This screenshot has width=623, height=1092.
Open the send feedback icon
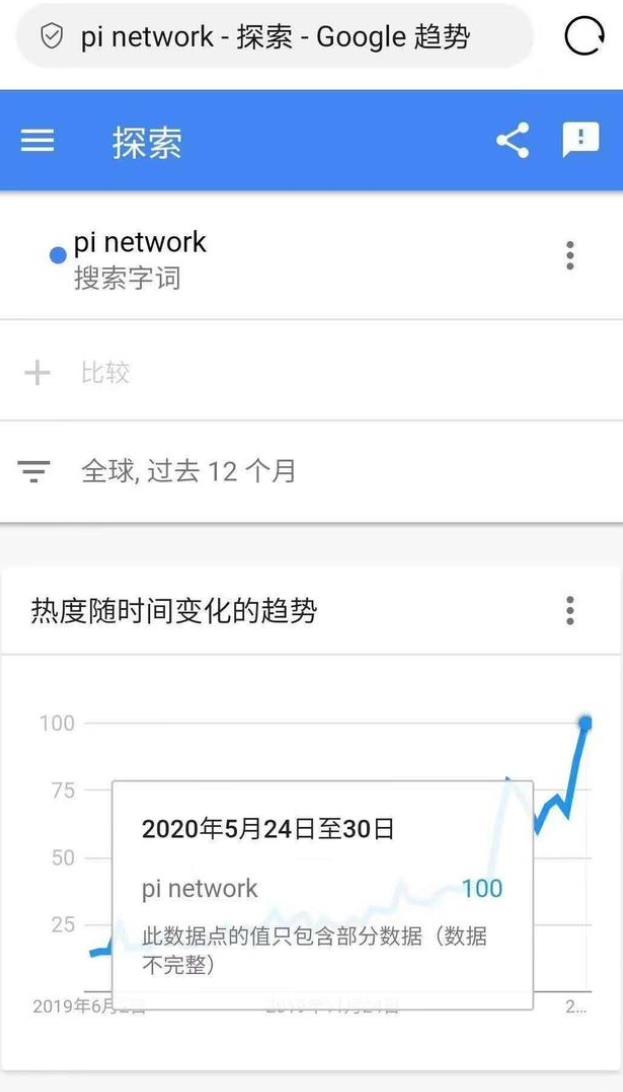coord(581,140)
